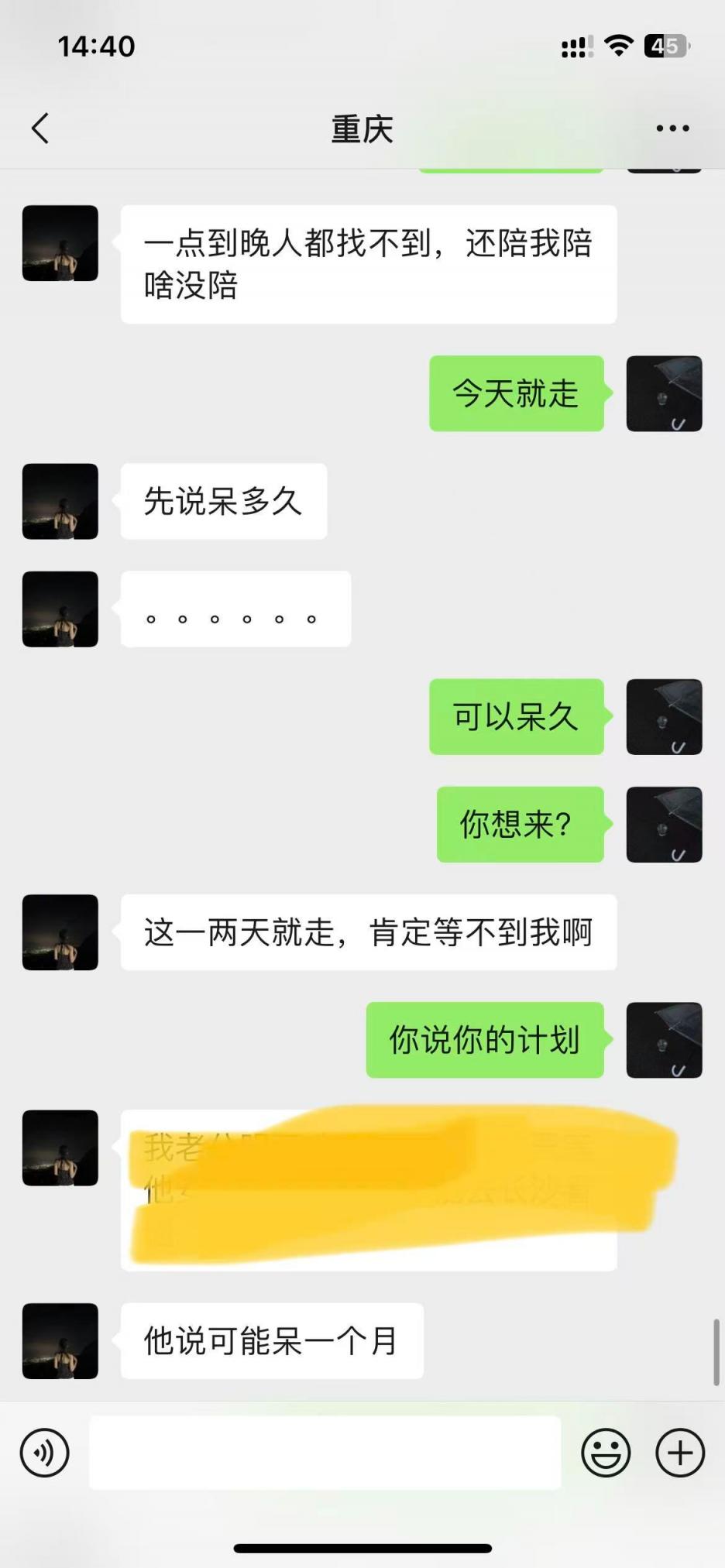The width and height of the screenshot is (725, 1568).
Task: Go back from the 重庆 chat
Action: (x=40, y=129)
